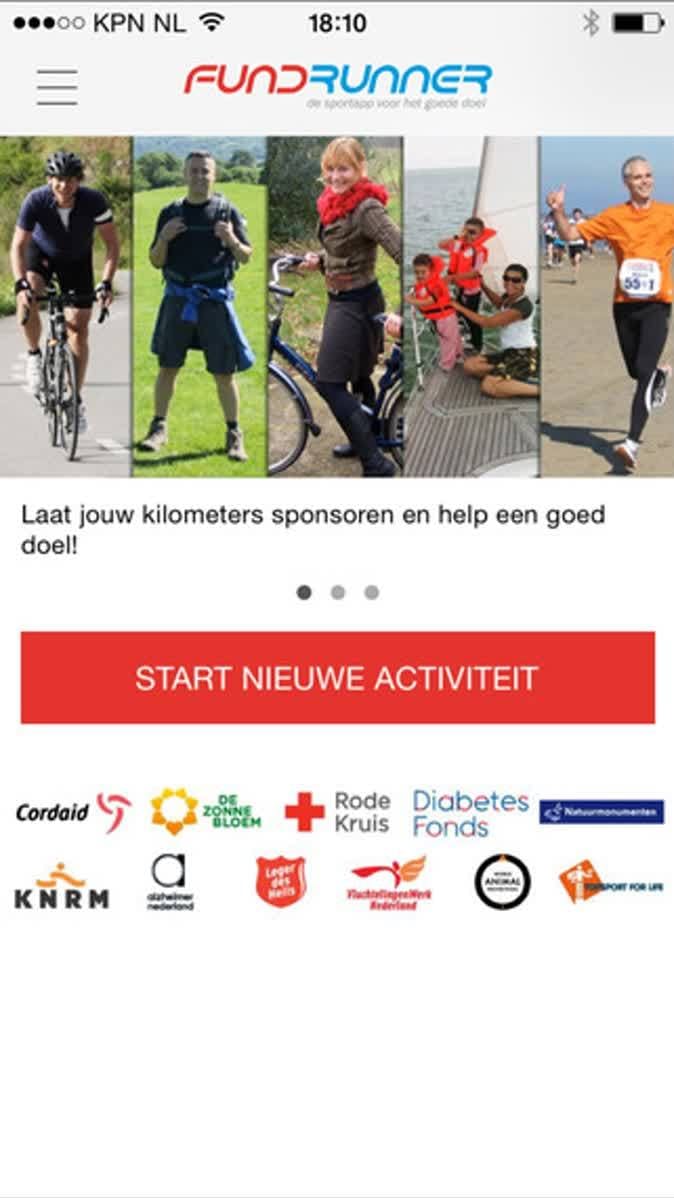
Task: Jump to the third carousel page dot
Action: (x=371, y=592)
